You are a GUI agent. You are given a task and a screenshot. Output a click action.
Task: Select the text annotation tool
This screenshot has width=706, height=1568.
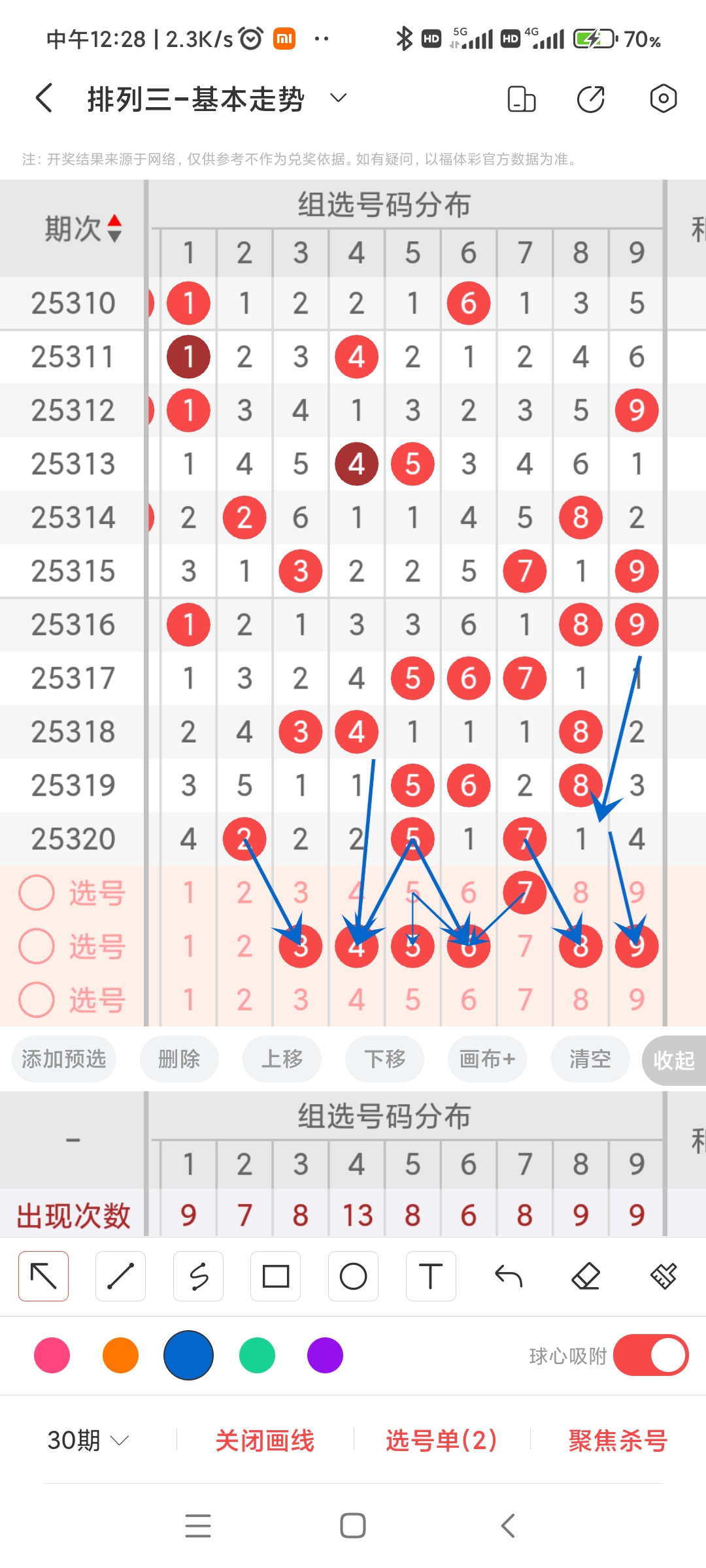coord(431,1275)
